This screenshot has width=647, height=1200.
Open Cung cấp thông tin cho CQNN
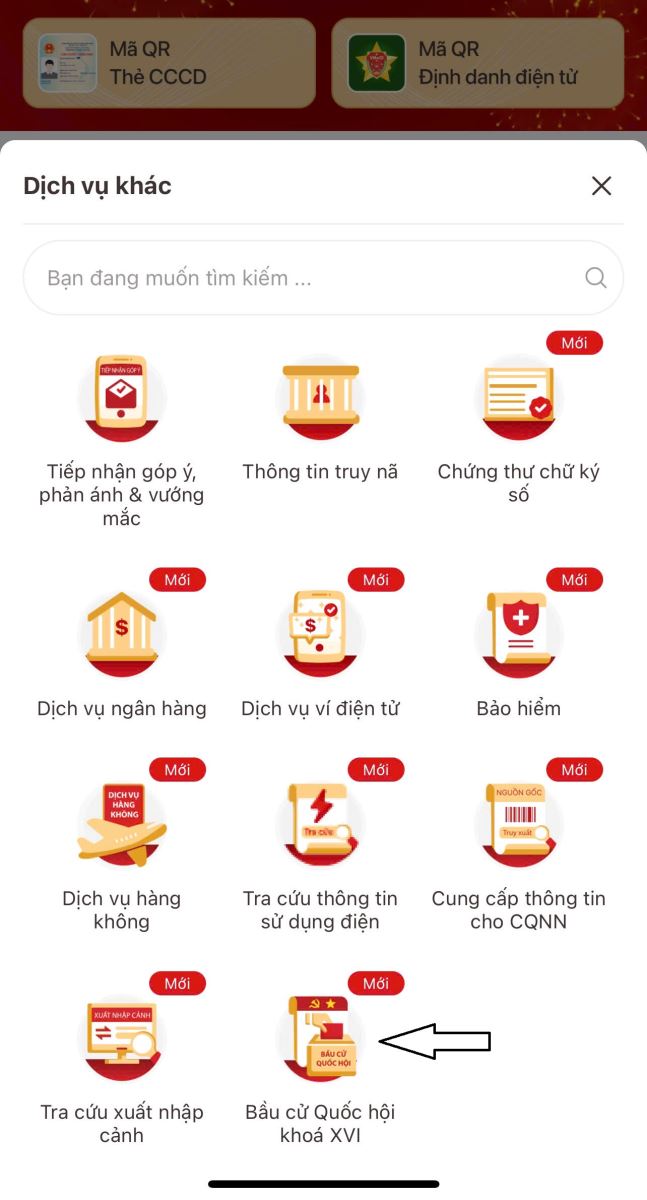[518, 826]
